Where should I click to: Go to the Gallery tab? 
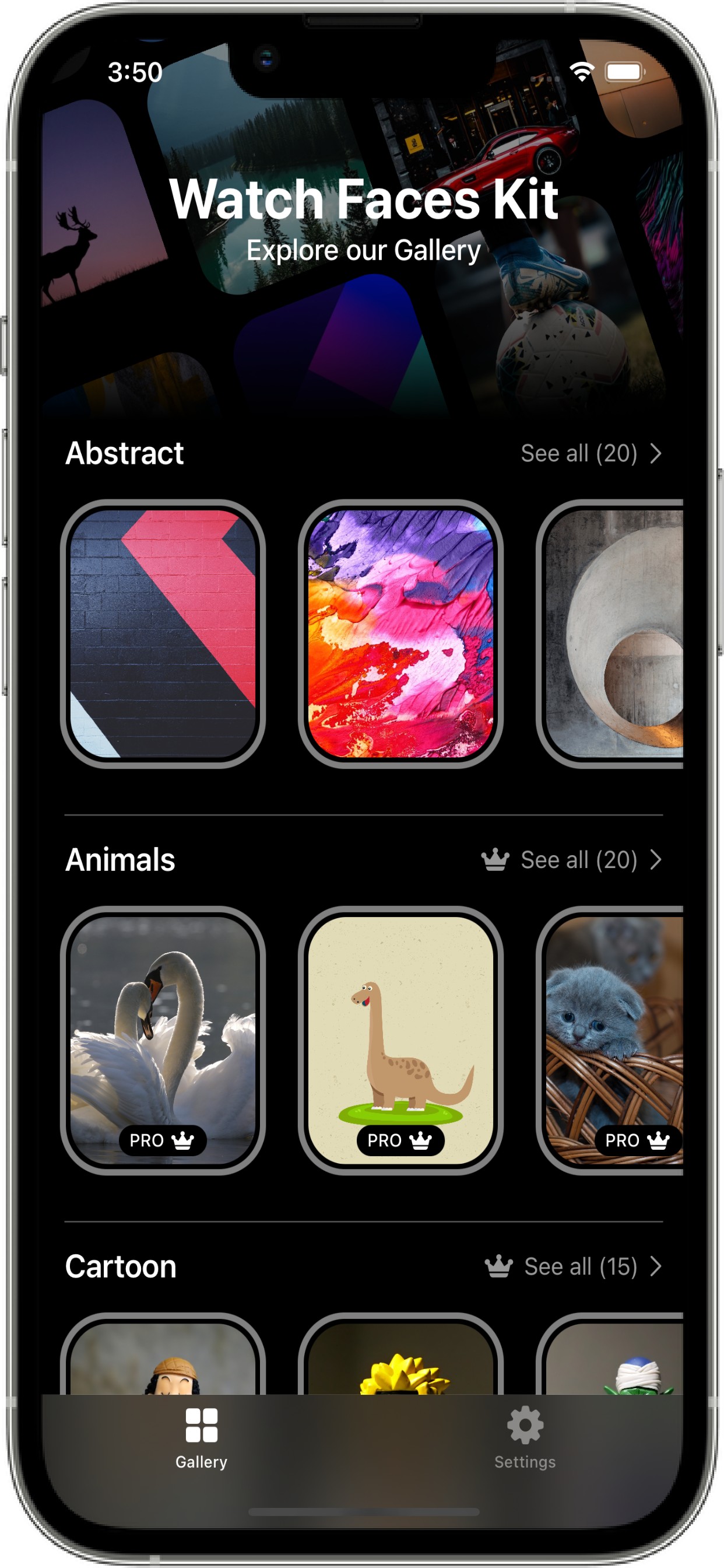click(201, 1437)
